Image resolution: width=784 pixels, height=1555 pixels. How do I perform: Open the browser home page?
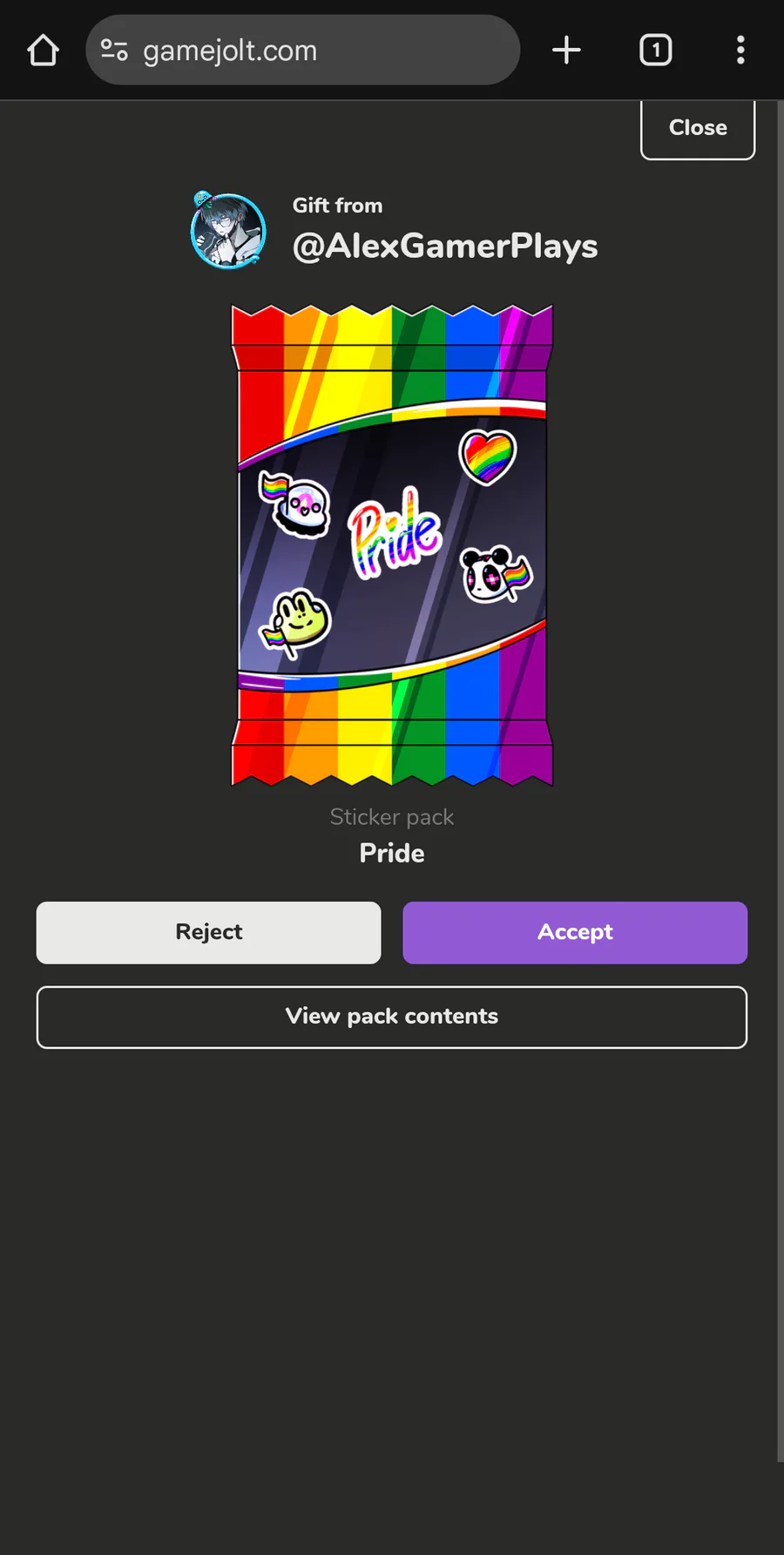pos(43,51)
